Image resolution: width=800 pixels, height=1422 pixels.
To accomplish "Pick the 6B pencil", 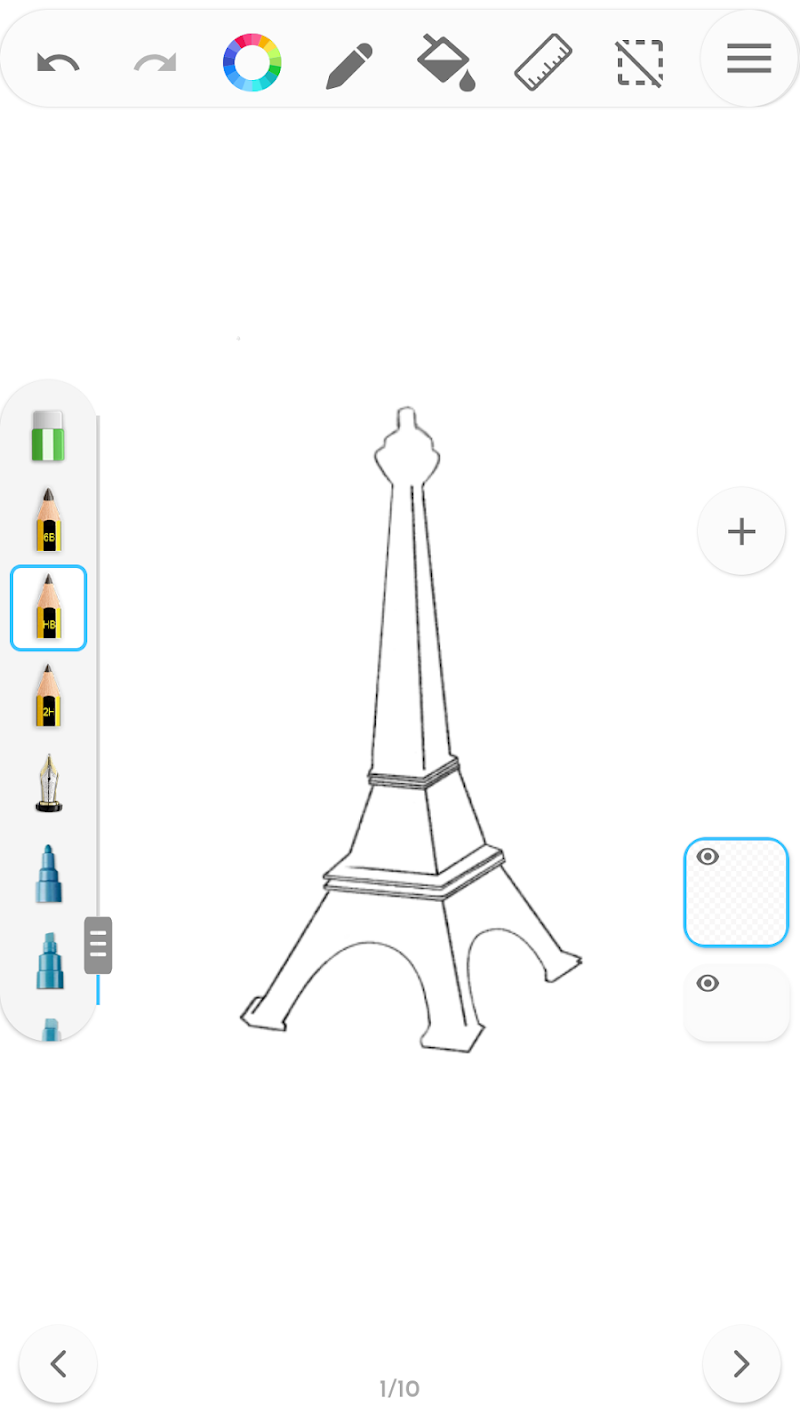I will pos(48,520).
